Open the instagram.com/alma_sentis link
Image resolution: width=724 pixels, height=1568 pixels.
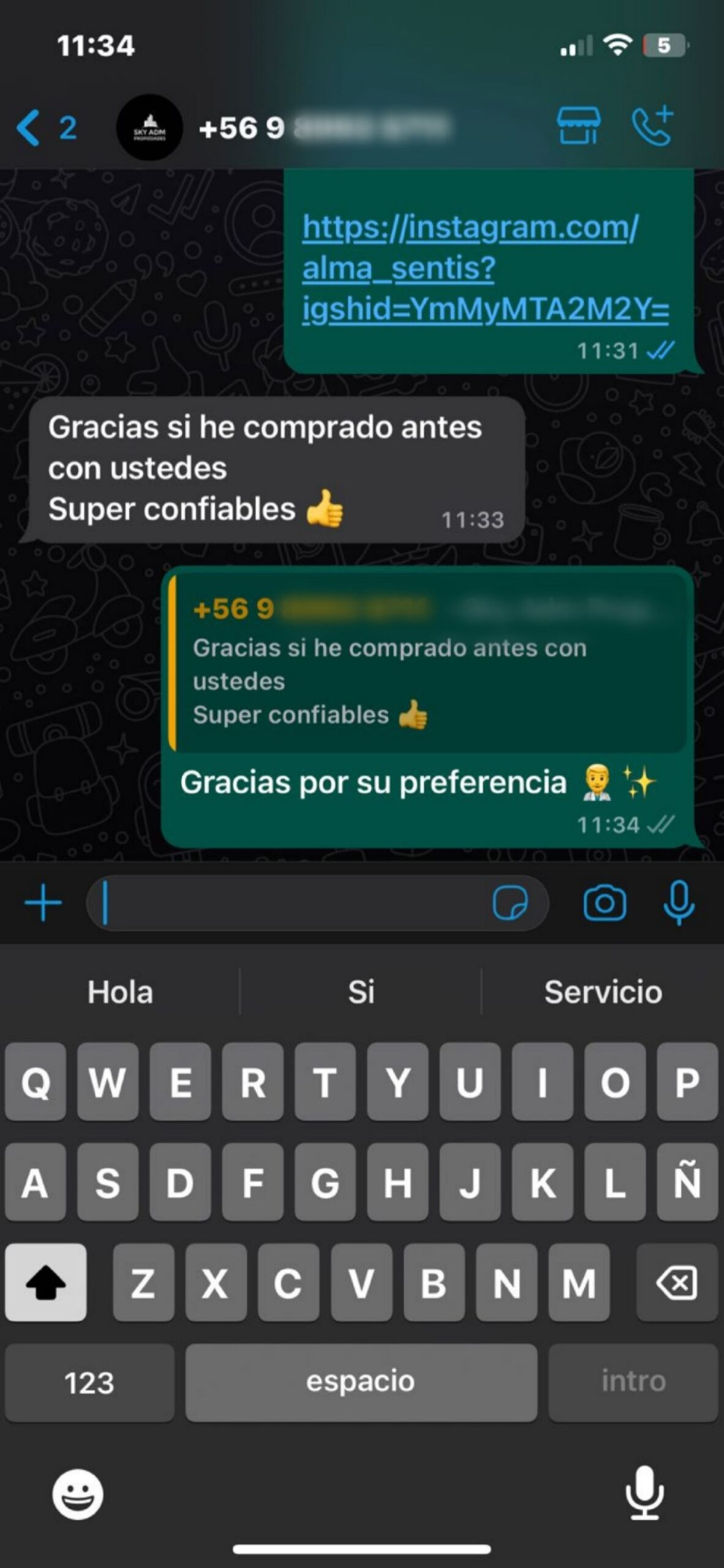click(470, 268)
